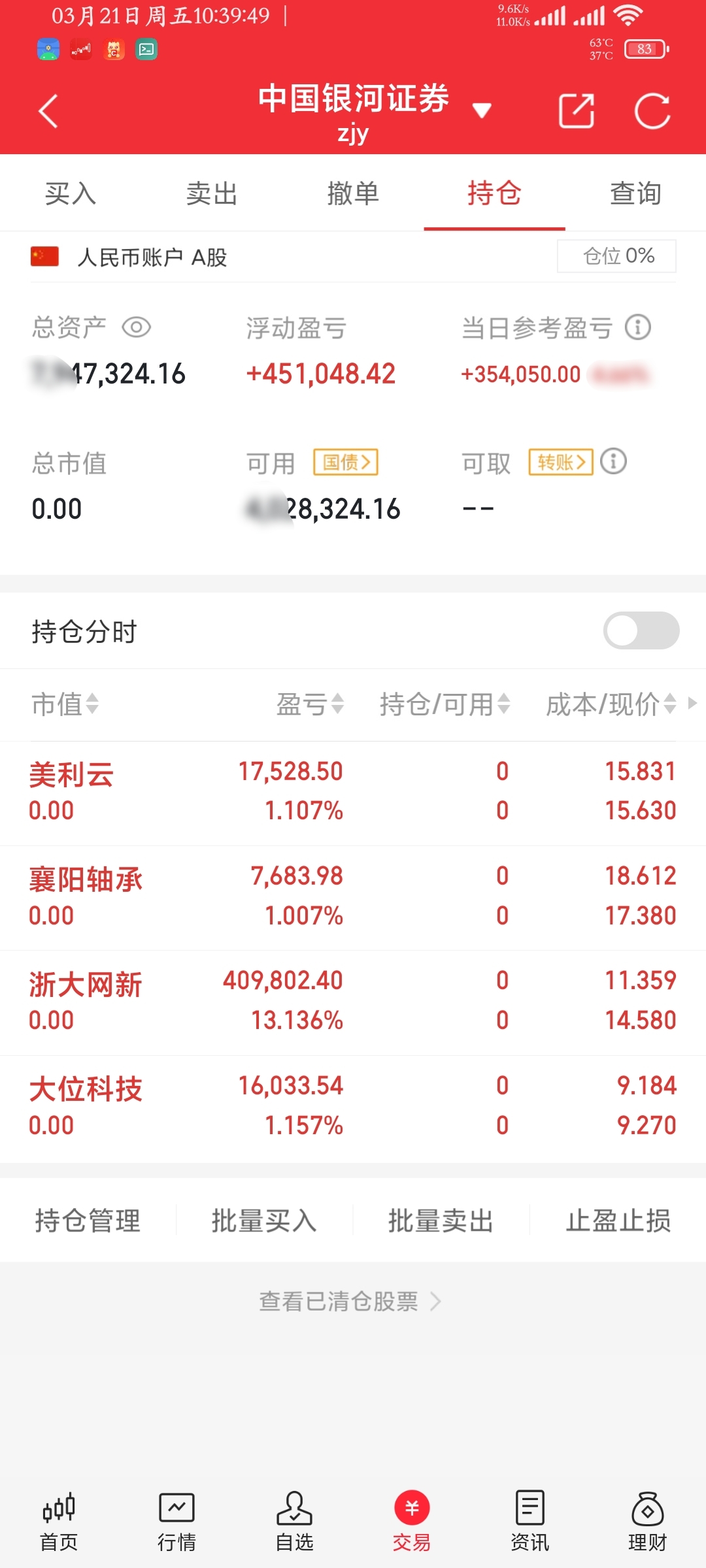706x1568 pixels.
Task: Expand the 中国银河证券 account dropdown
Action: coord(482,110)
